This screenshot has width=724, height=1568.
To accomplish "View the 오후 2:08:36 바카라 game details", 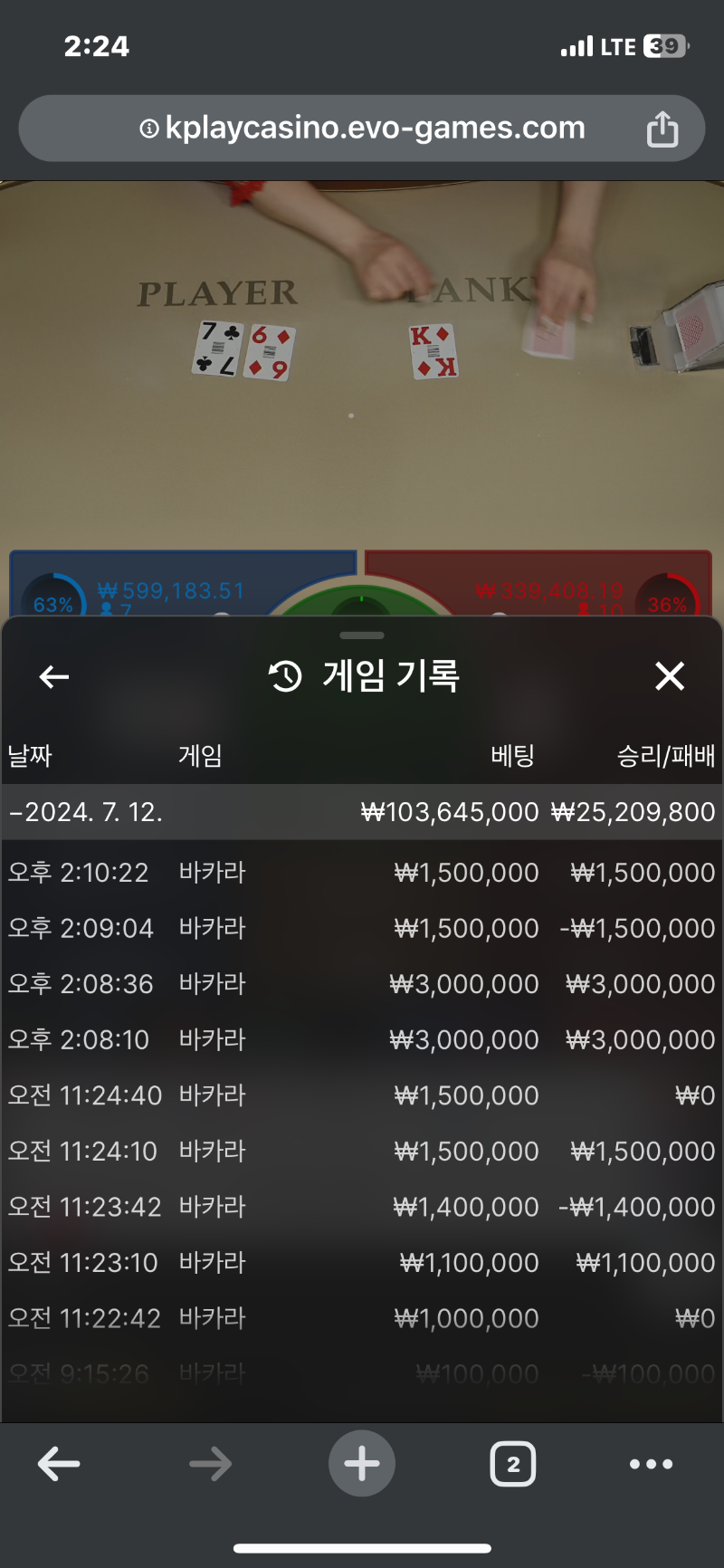I will [362, 984].
